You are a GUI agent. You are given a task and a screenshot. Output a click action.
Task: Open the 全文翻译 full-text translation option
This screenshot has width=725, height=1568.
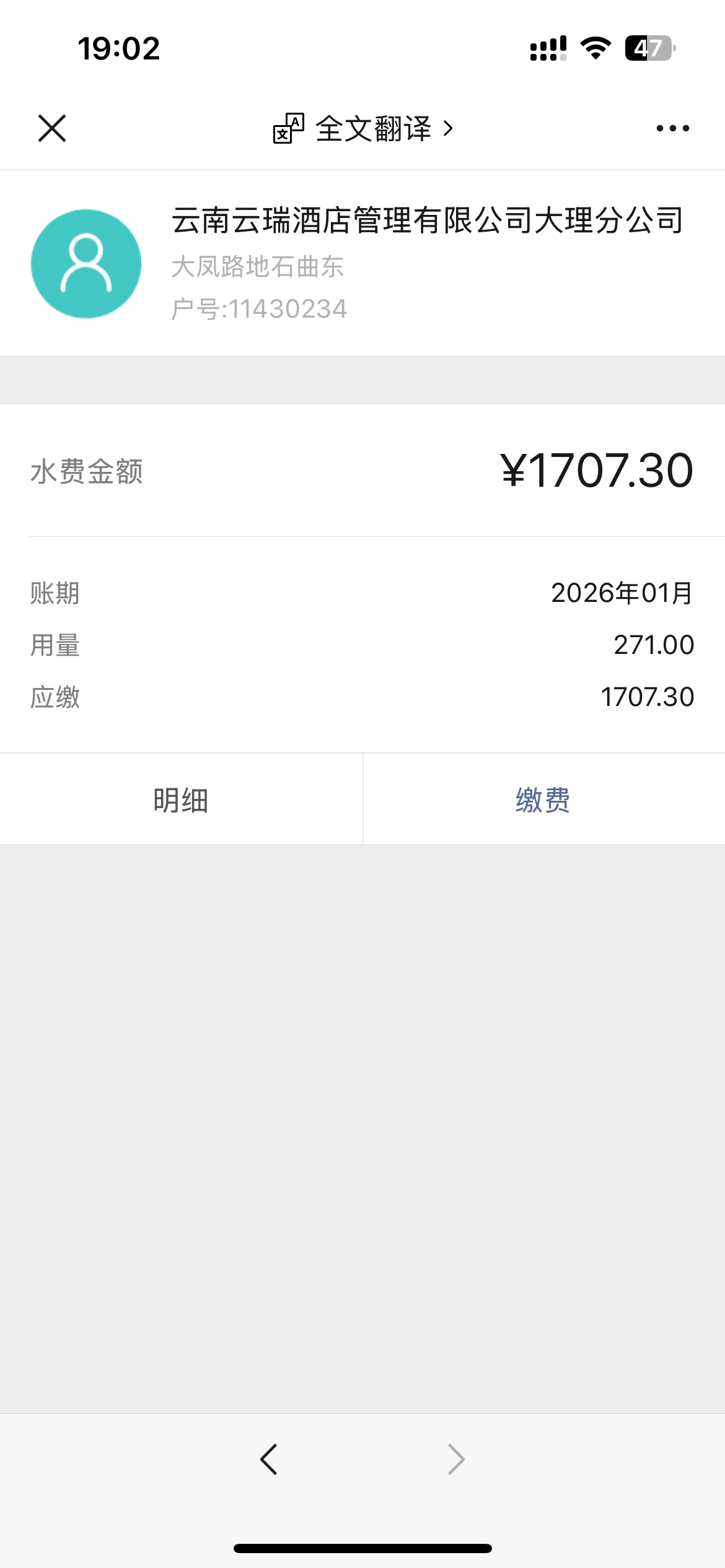[x=364, y=129]
